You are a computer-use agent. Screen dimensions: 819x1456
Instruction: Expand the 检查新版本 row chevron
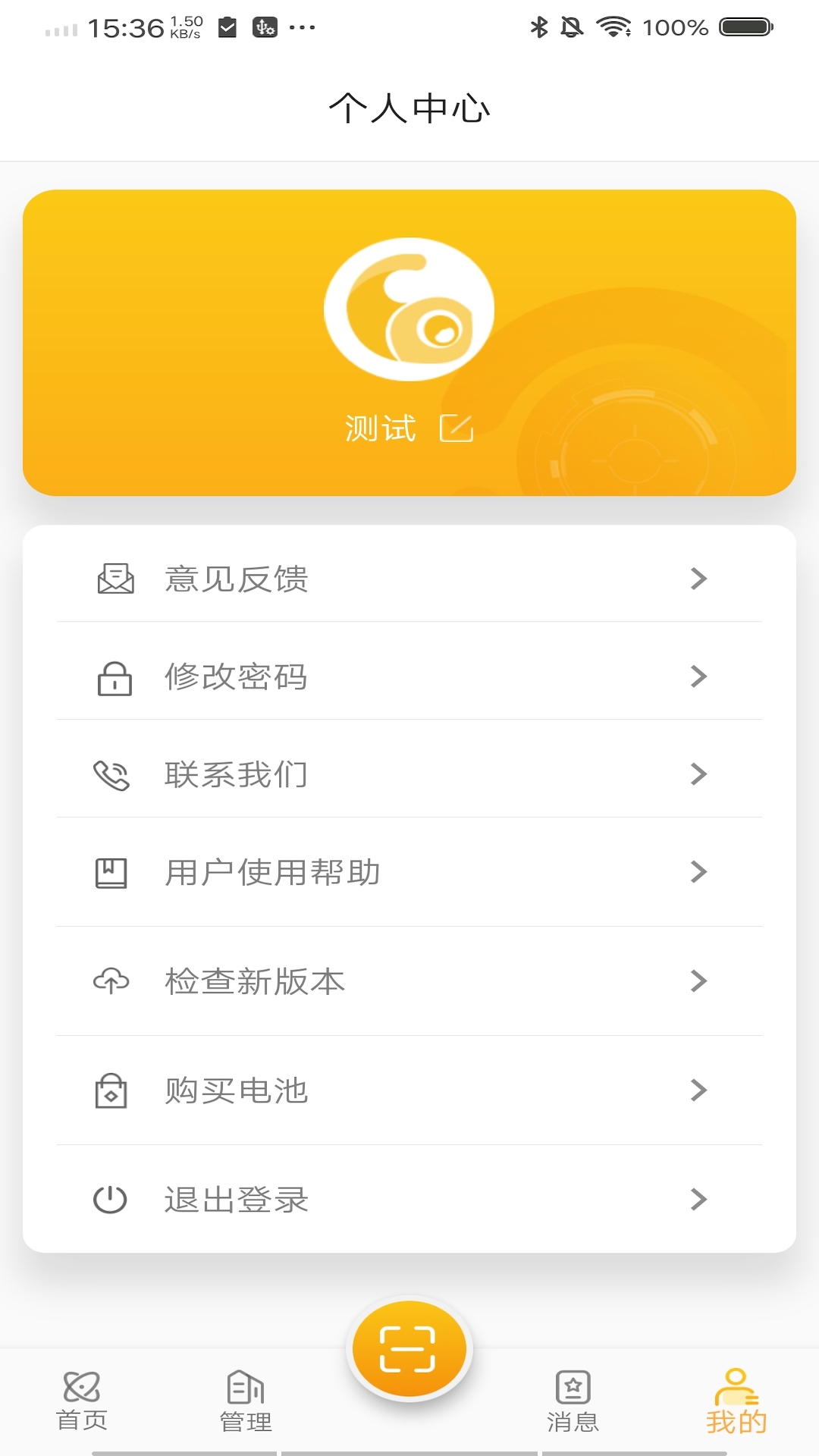click(x=698, y=981)
